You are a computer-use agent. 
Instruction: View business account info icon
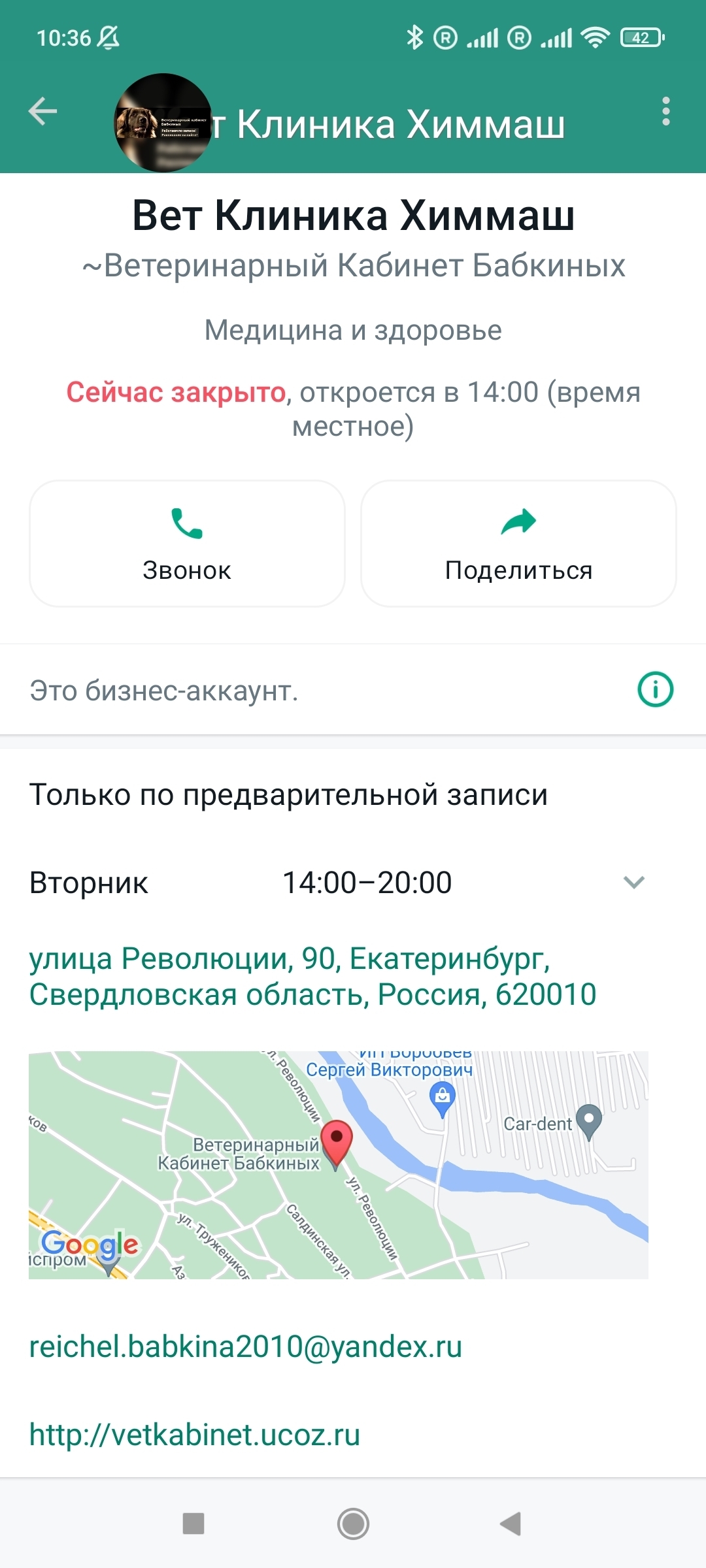[x=655, y=689]
